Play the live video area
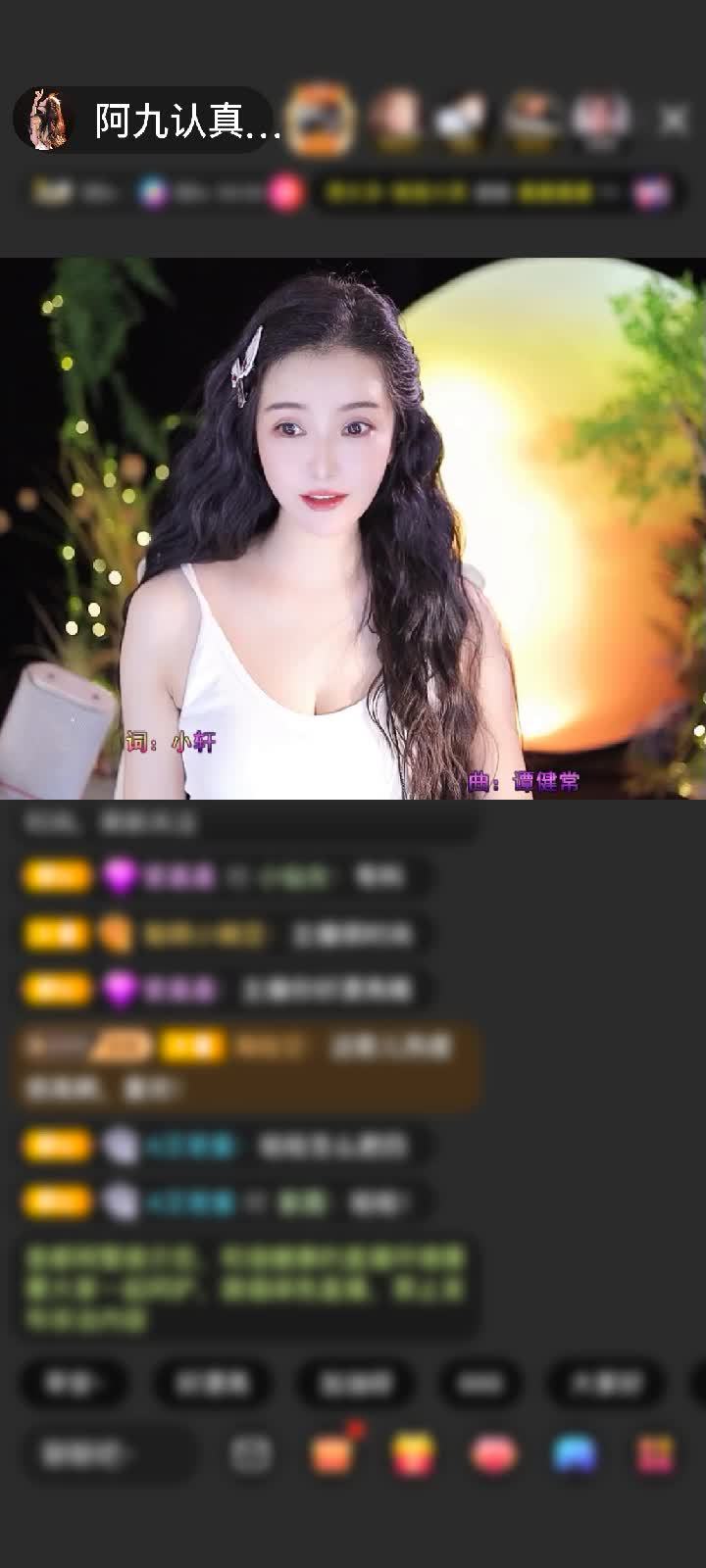 [353, 529]
